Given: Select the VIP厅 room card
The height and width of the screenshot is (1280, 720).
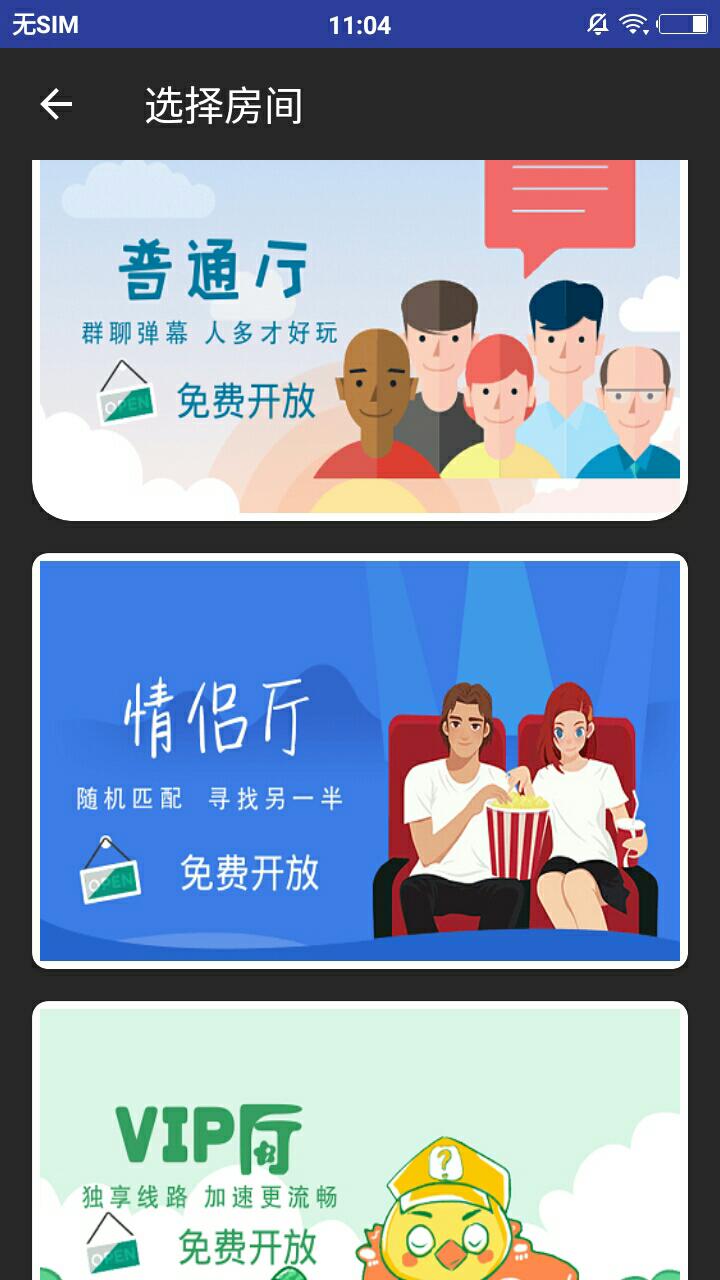Looking at the screenshot, I should pyautogui.click(x=360, y=1140).
